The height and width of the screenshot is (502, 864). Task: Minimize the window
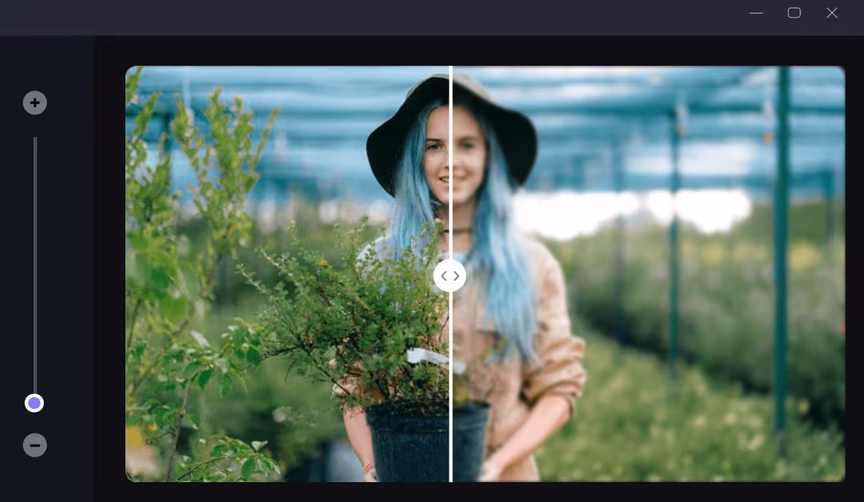point(756,13)
